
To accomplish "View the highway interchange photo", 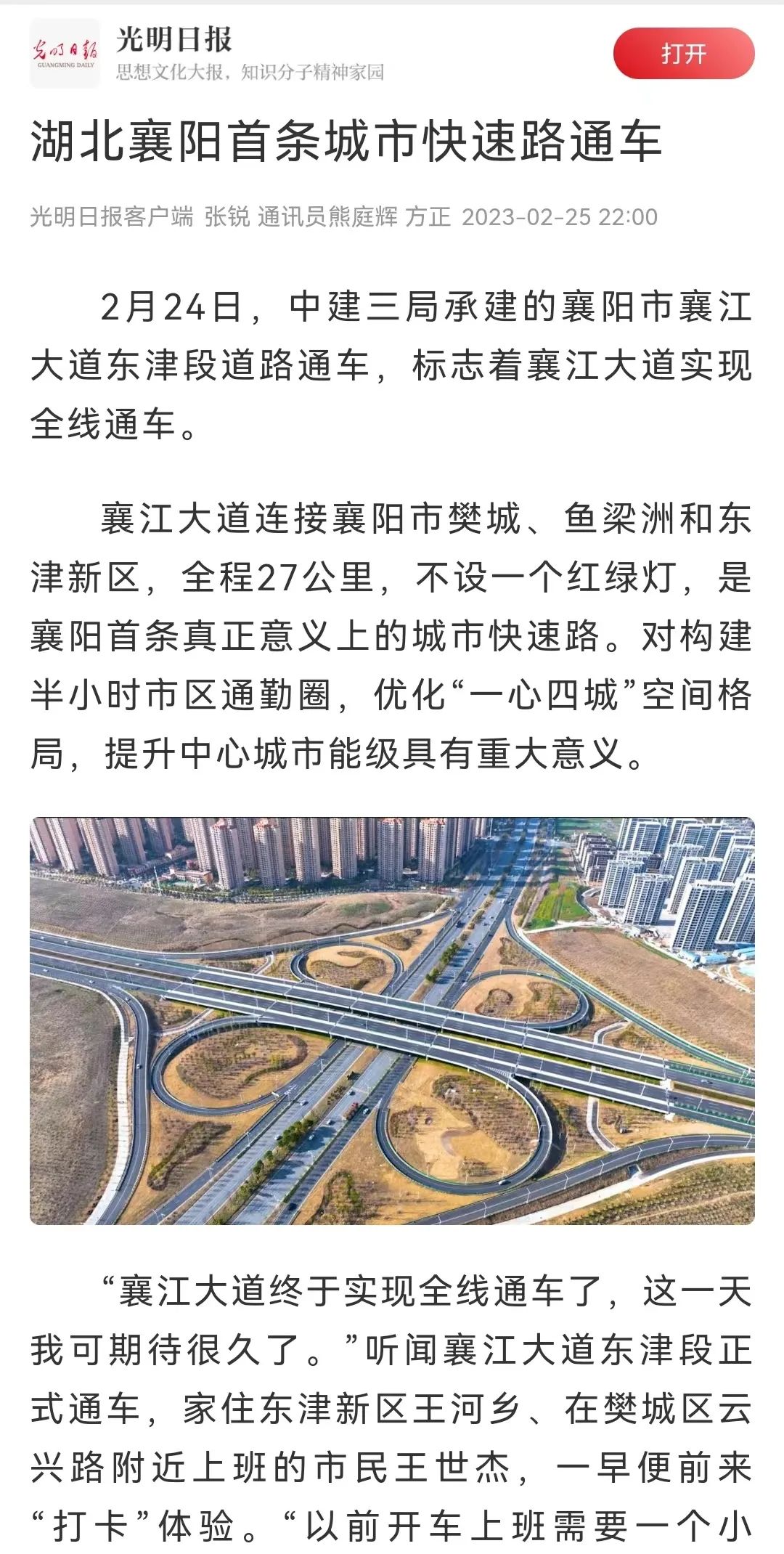I will [x=392, y=1021].
